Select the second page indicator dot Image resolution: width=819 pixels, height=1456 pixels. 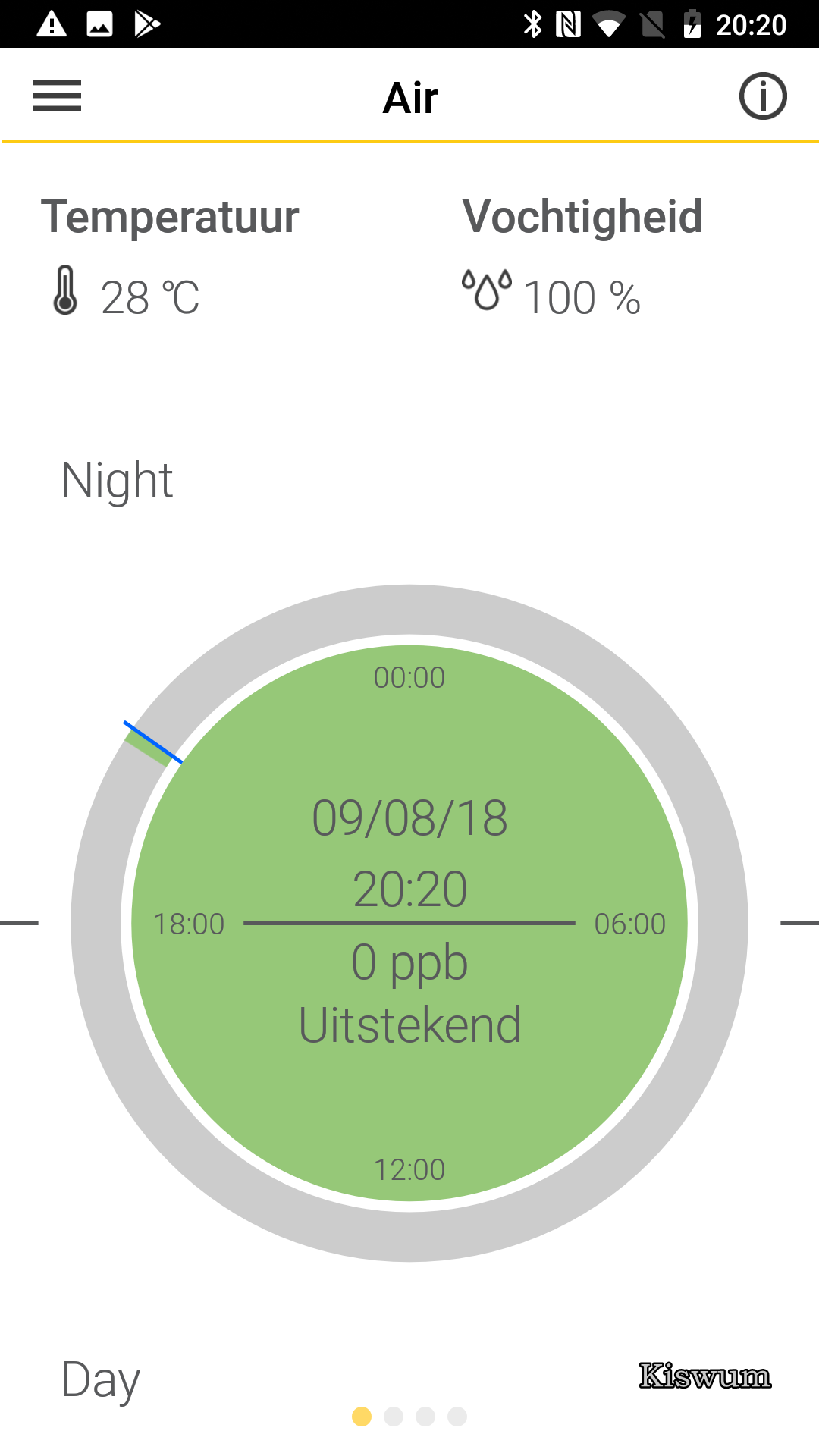point(394,1416)
